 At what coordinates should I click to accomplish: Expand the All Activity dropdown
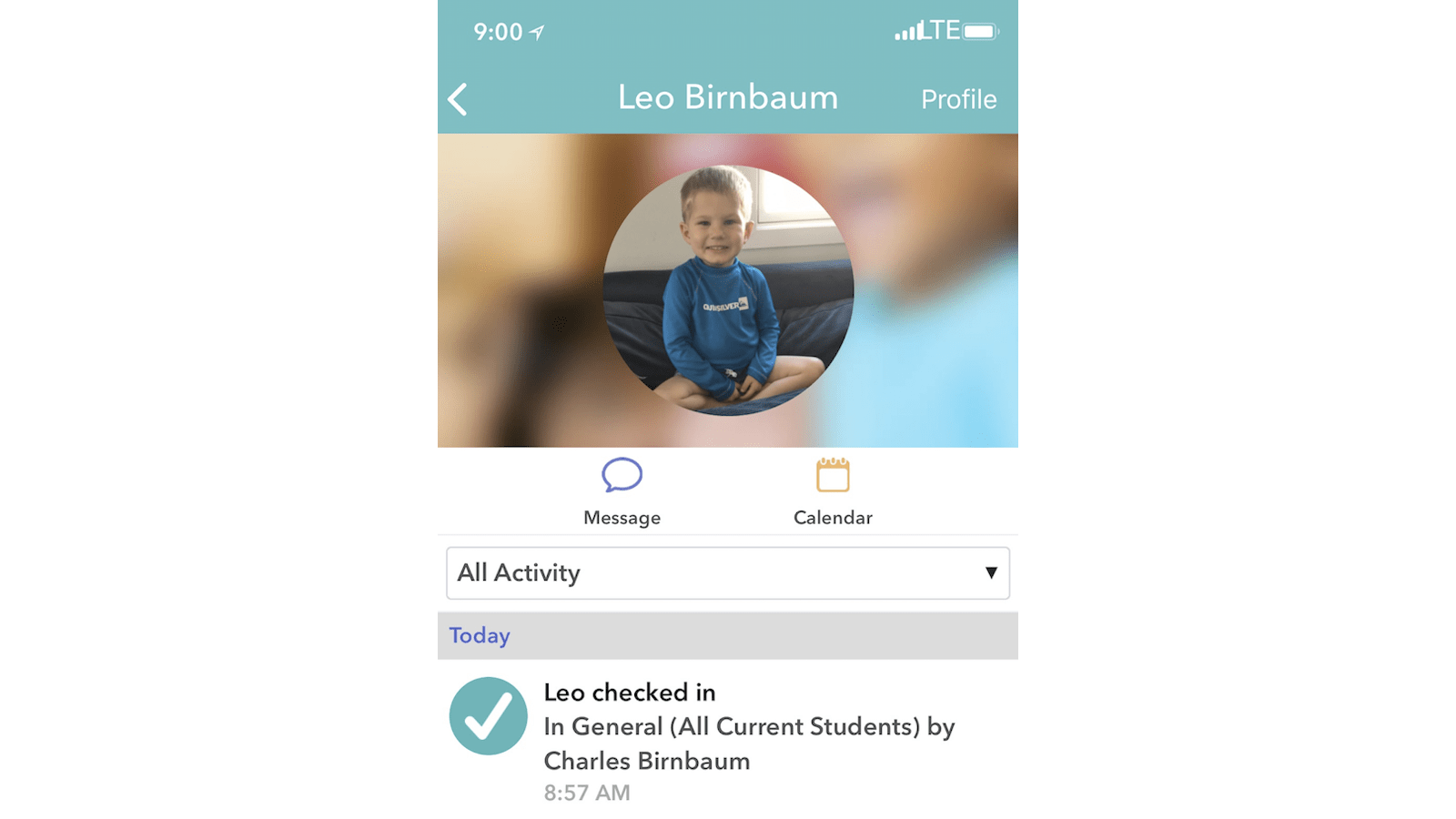(728, 573)
